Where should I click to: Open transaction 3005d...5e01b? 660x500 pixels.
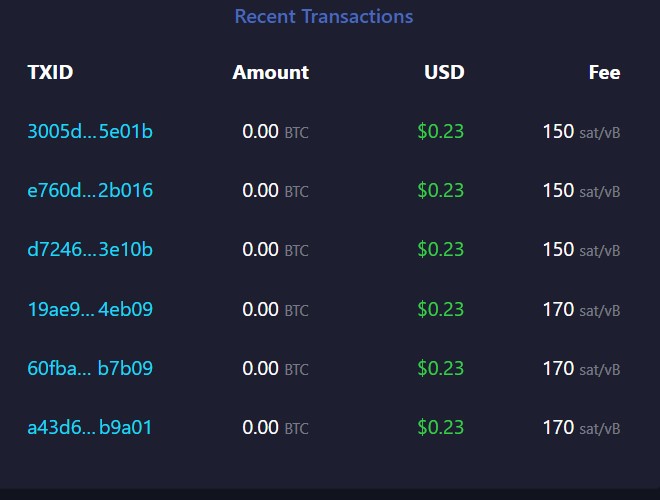click(x=90, y=131)
